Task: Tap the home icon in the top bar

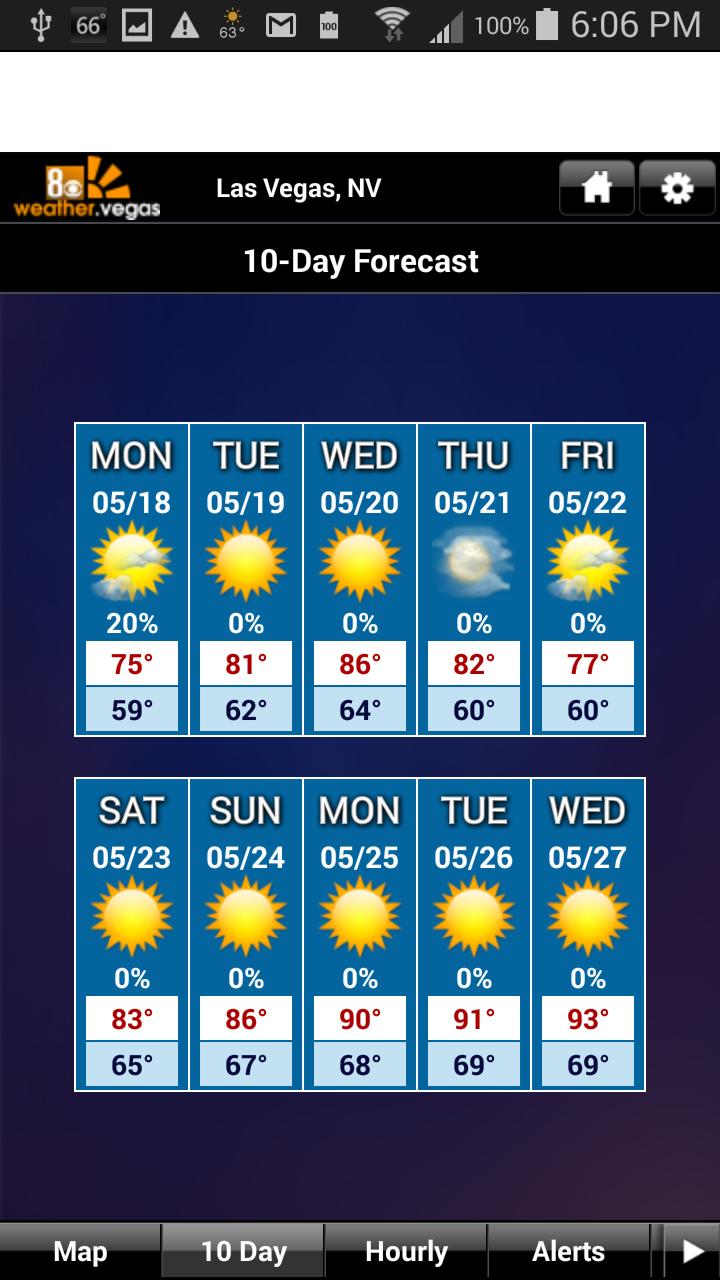Action: [x=596, y=186]
